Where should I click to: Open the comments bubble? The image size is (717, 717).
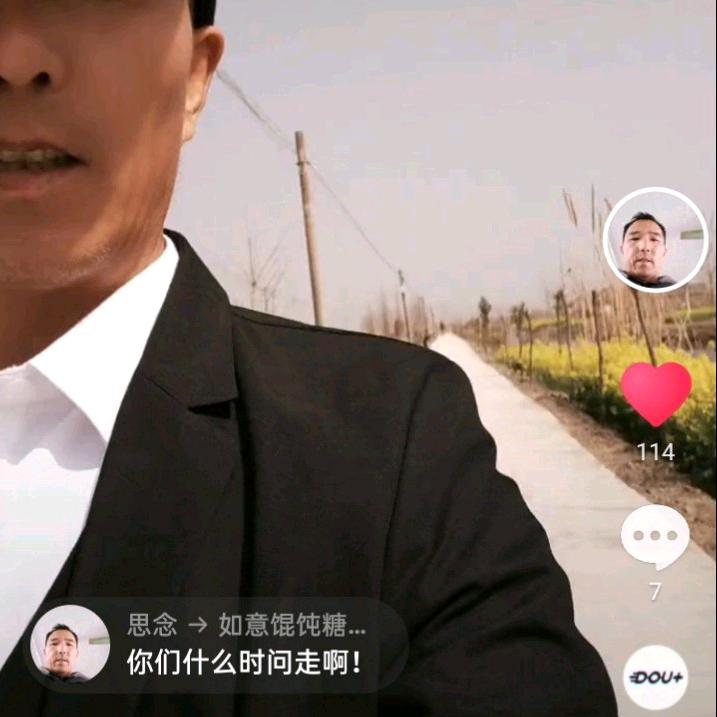click(x=655, y=538)
